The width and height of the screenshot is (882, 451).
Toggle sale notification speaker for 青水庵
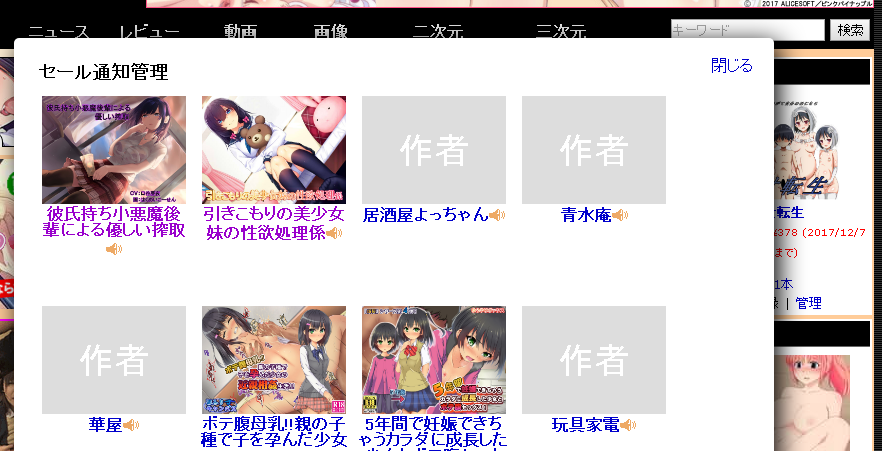(x=620, y=215)
